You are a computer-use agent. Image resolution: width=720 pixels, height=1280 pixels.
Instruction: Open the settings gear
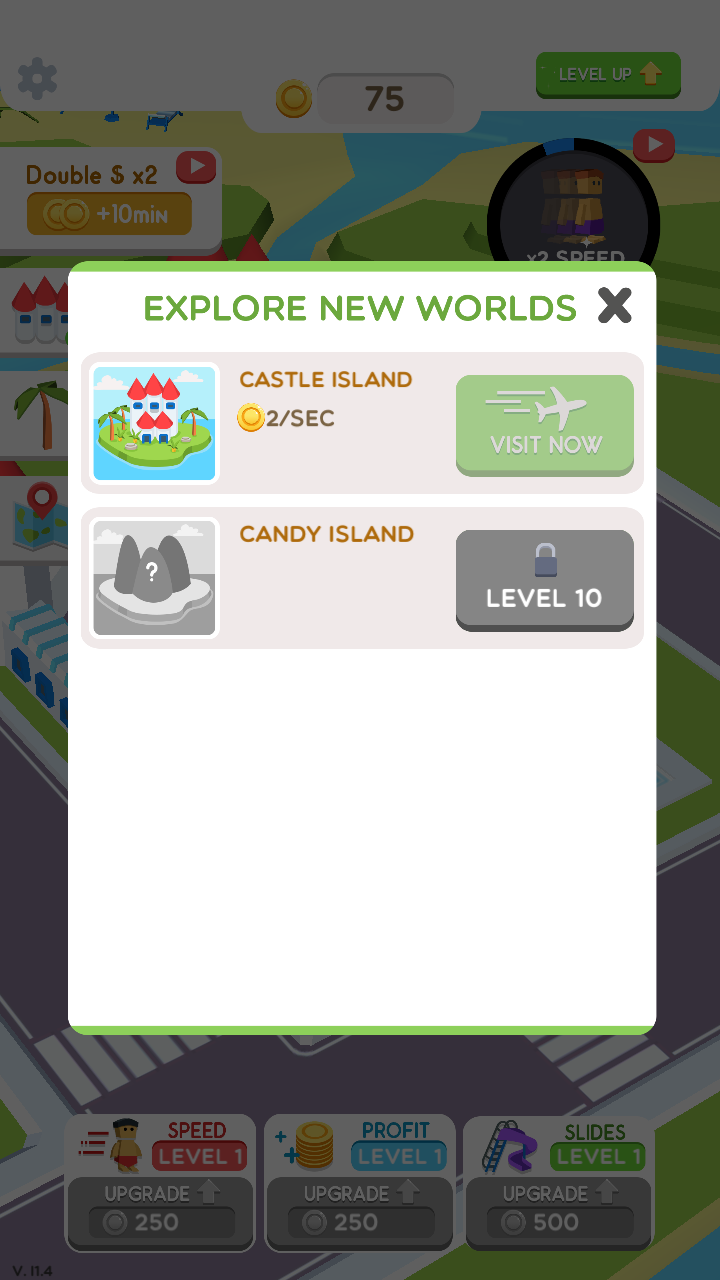pos(37,78)
